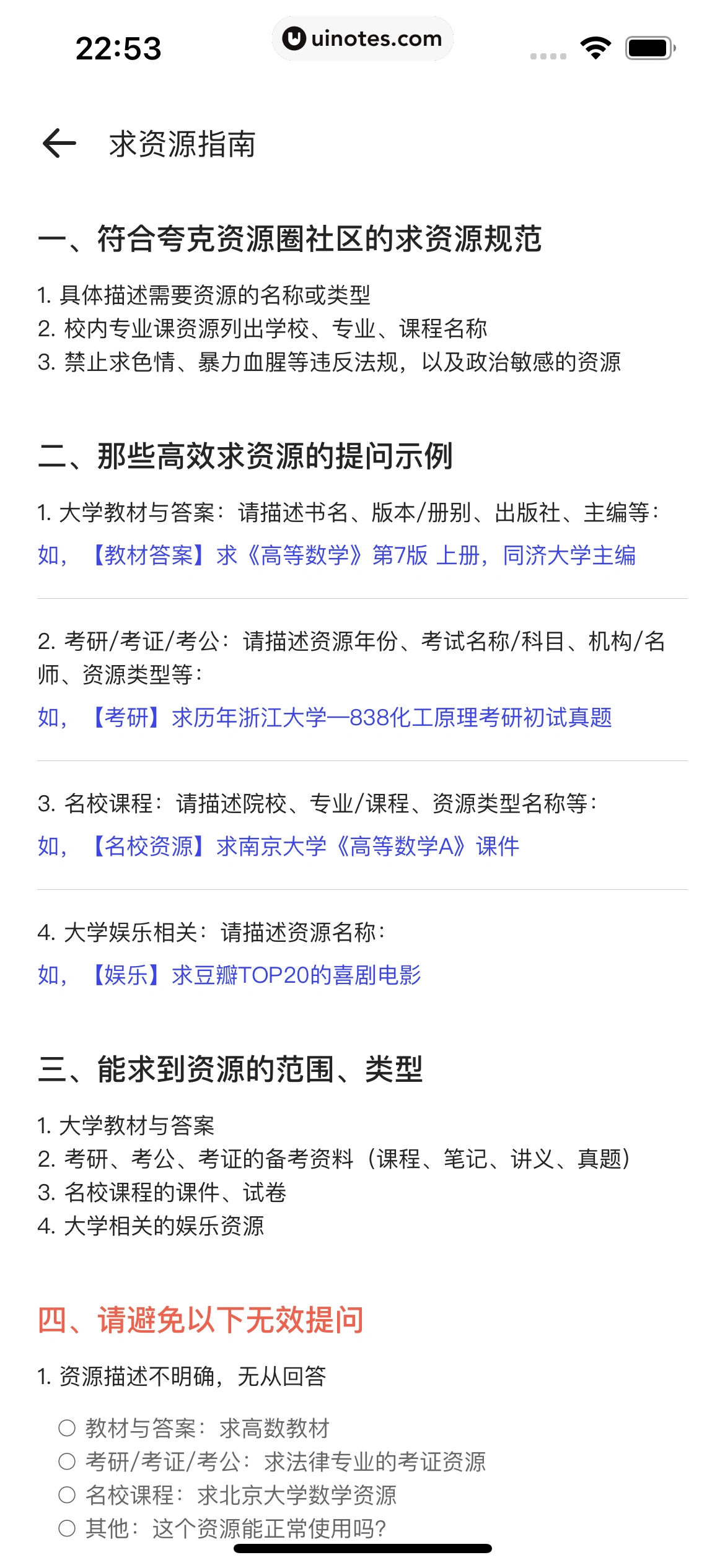
Task: Tap the back arrow to exit 求资源指南
Action: [x=59, y=144]
